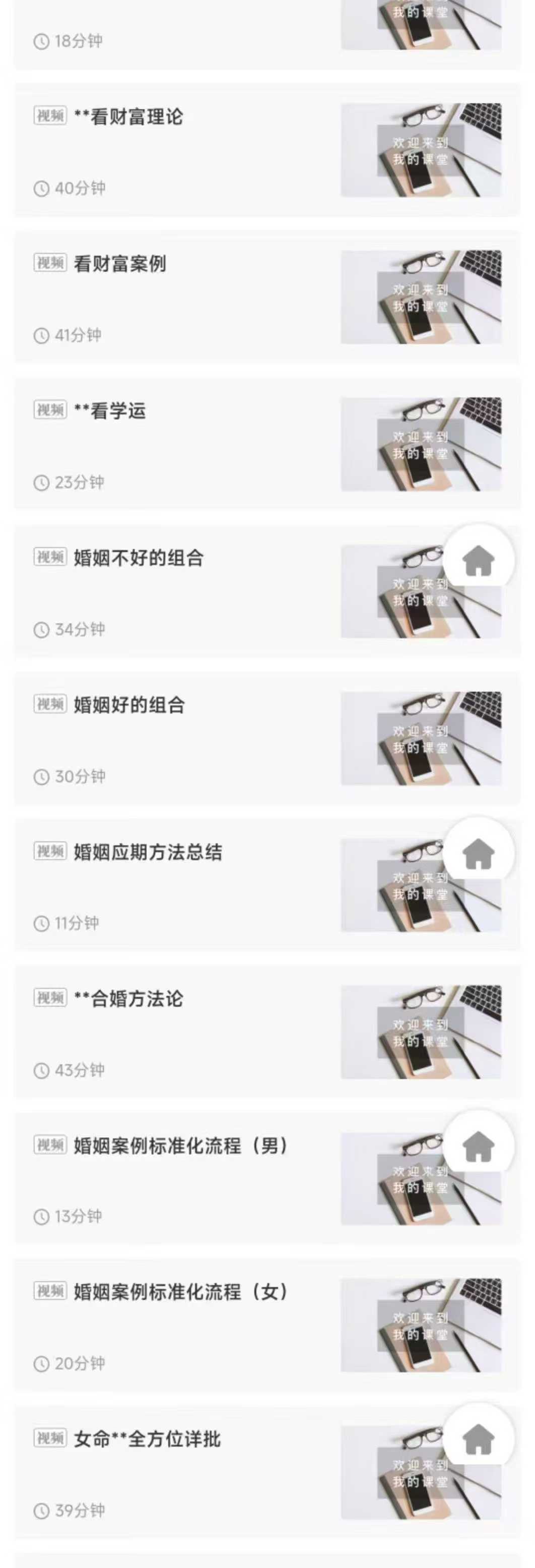The image size is (535, 1568).
Task: View the 女命**全方位详批 lesson
Action: click(x=147, y=1439)
